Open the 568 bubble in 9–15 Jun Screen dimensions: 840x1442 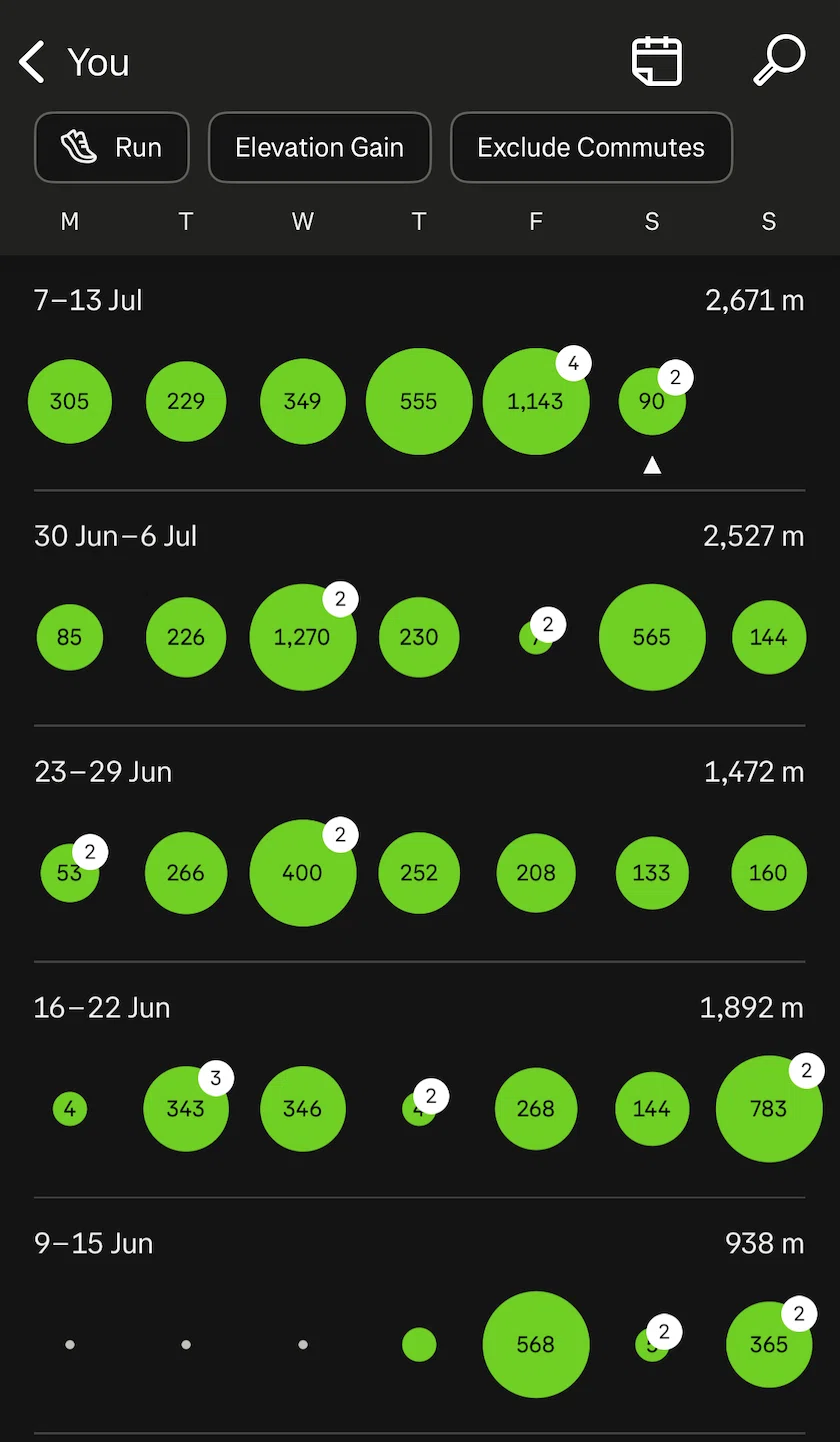pyautogui.click(x=536, y=1344)
